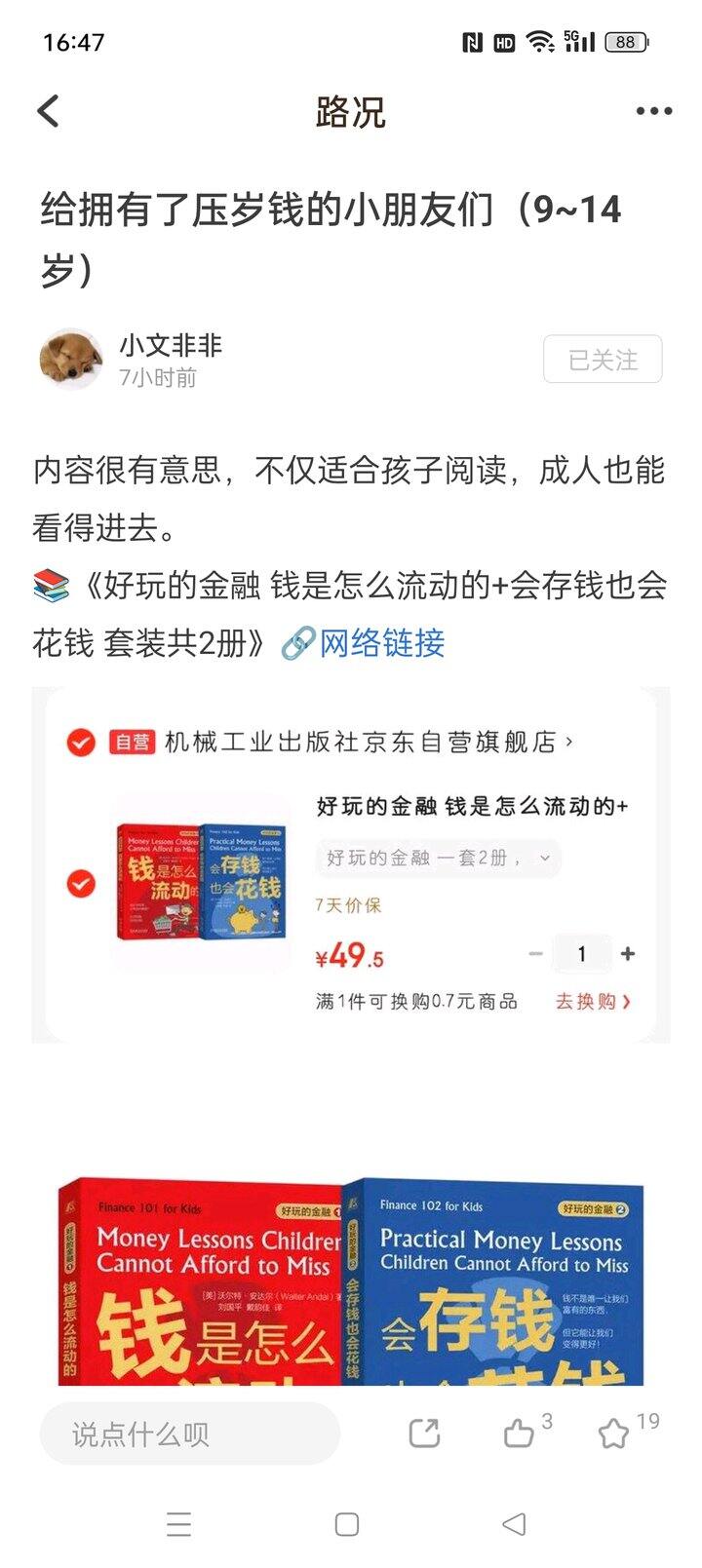Open the three-dot overflow menu
Image resolution: width=702 pixels, height=1568 pixels.
pyautogui.click(x=653, y=111)
